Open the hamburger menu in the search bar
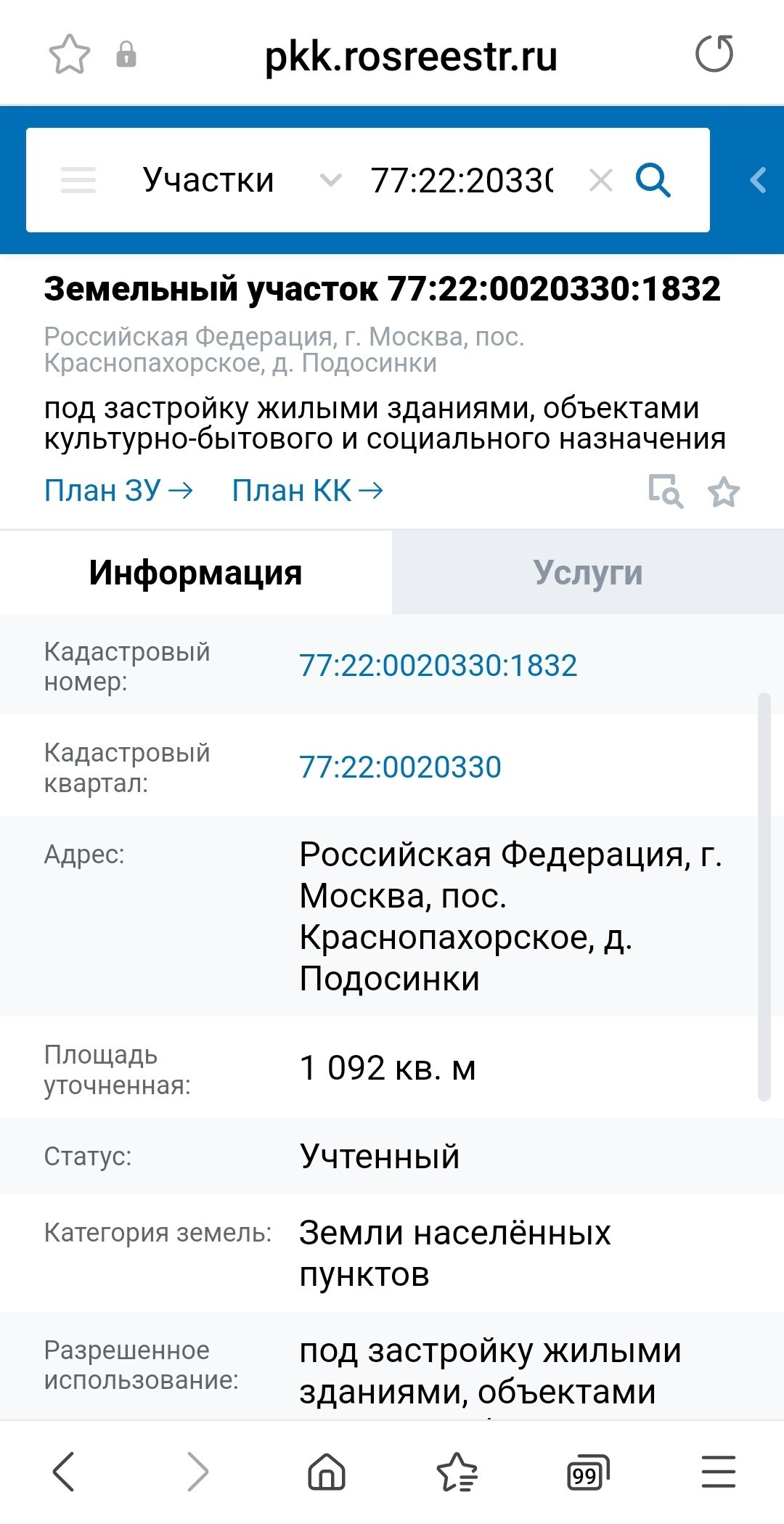The width and height of the screenshot is (784, 1524). point(78,179)
